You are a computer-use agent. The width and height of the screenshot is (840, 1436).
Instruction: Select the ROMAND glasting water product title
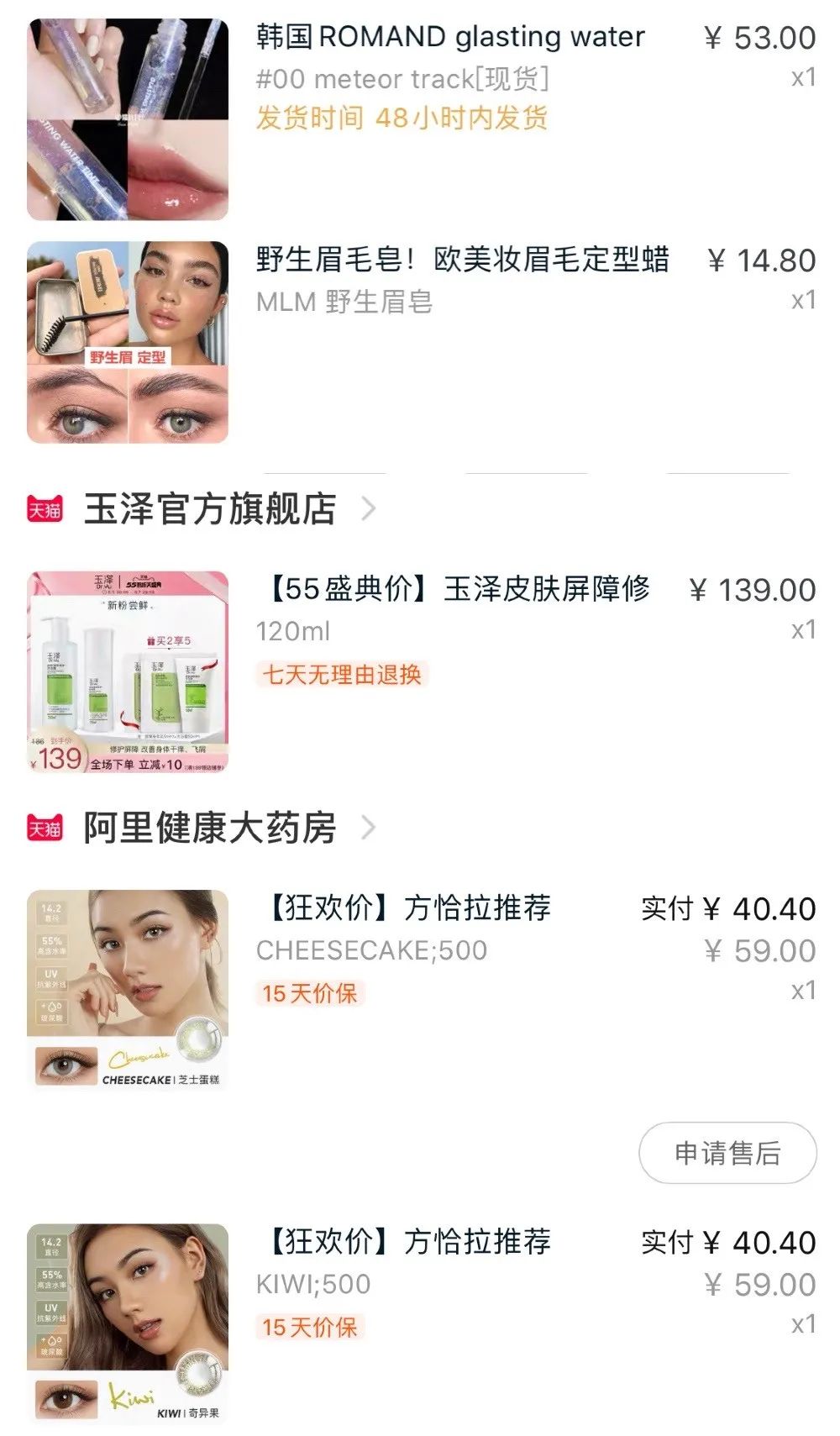(x=449, y=36)
